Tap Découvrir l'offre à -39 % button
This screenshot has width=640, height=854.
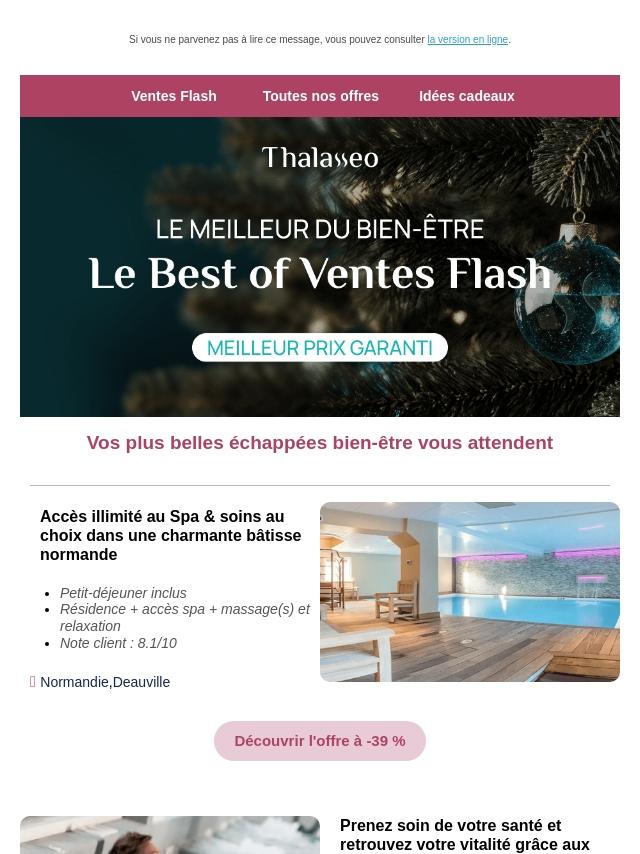coord(320,741)
